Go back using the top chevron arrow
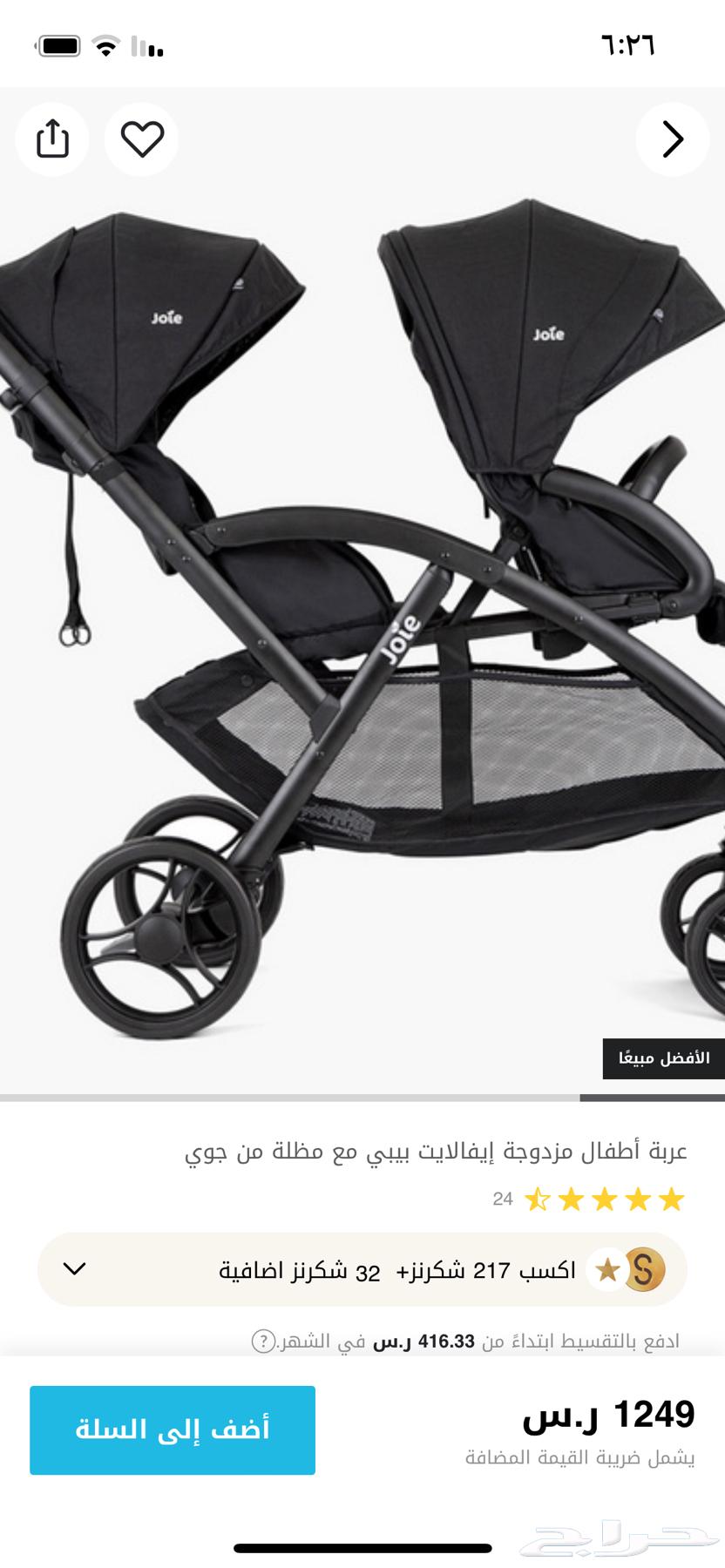725x1568 pixels. 672,139
